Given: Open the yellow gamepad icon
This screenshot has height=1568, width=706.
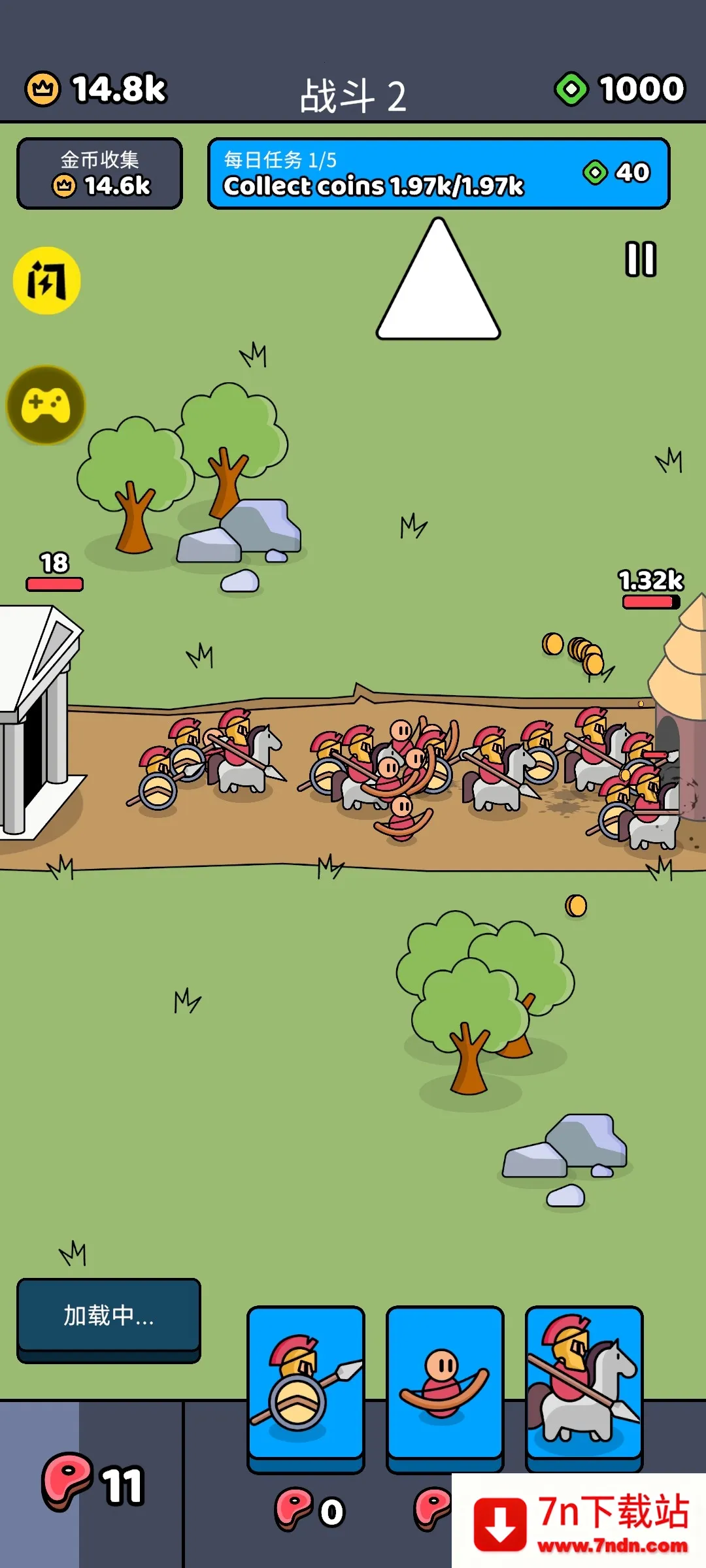Looking at the screenshot, I should (46, 405).
